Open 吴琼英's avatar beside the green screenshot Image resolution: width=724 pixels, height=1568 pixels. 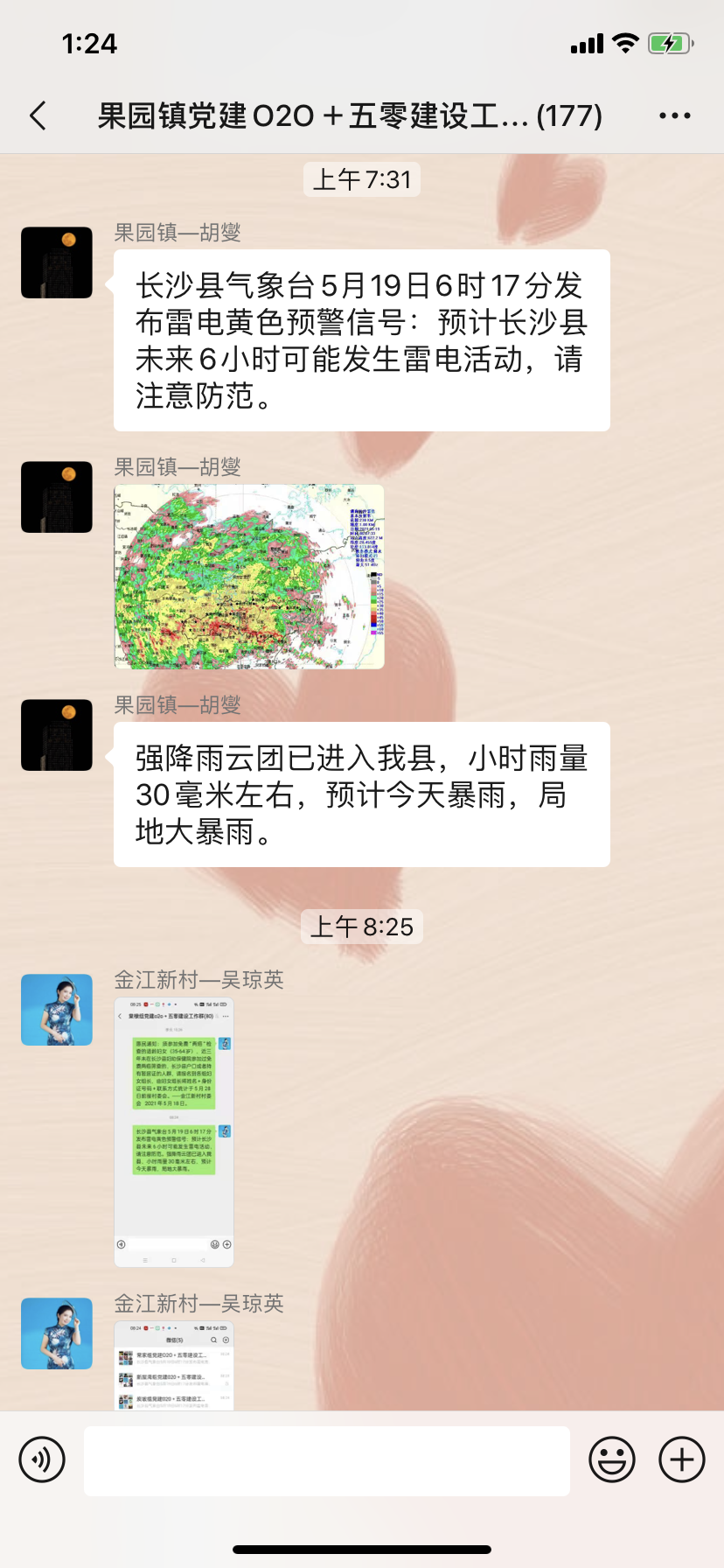57,1010
